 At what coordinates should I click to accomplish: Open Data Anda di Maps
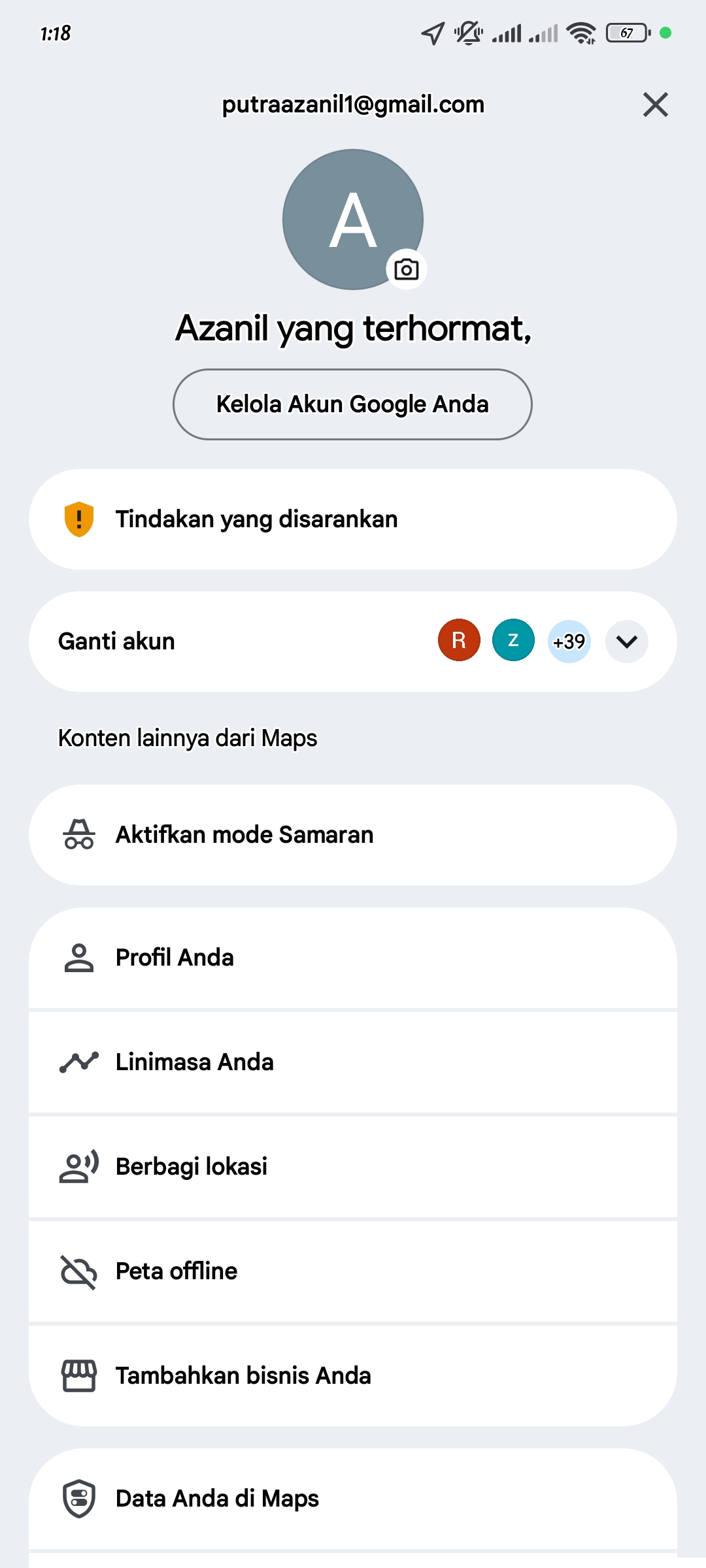click(x=352, y=1499)
